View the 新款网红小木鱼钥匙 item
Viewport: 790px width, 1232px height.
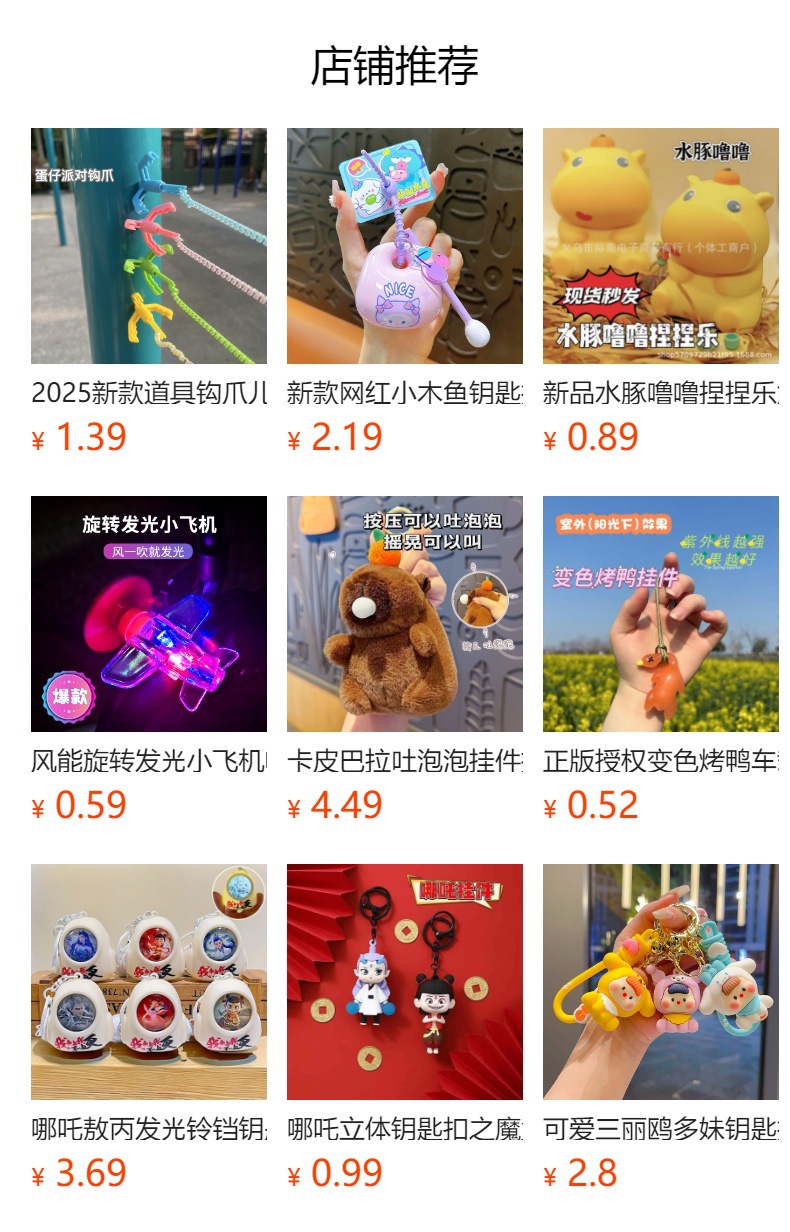pos(404,246)
